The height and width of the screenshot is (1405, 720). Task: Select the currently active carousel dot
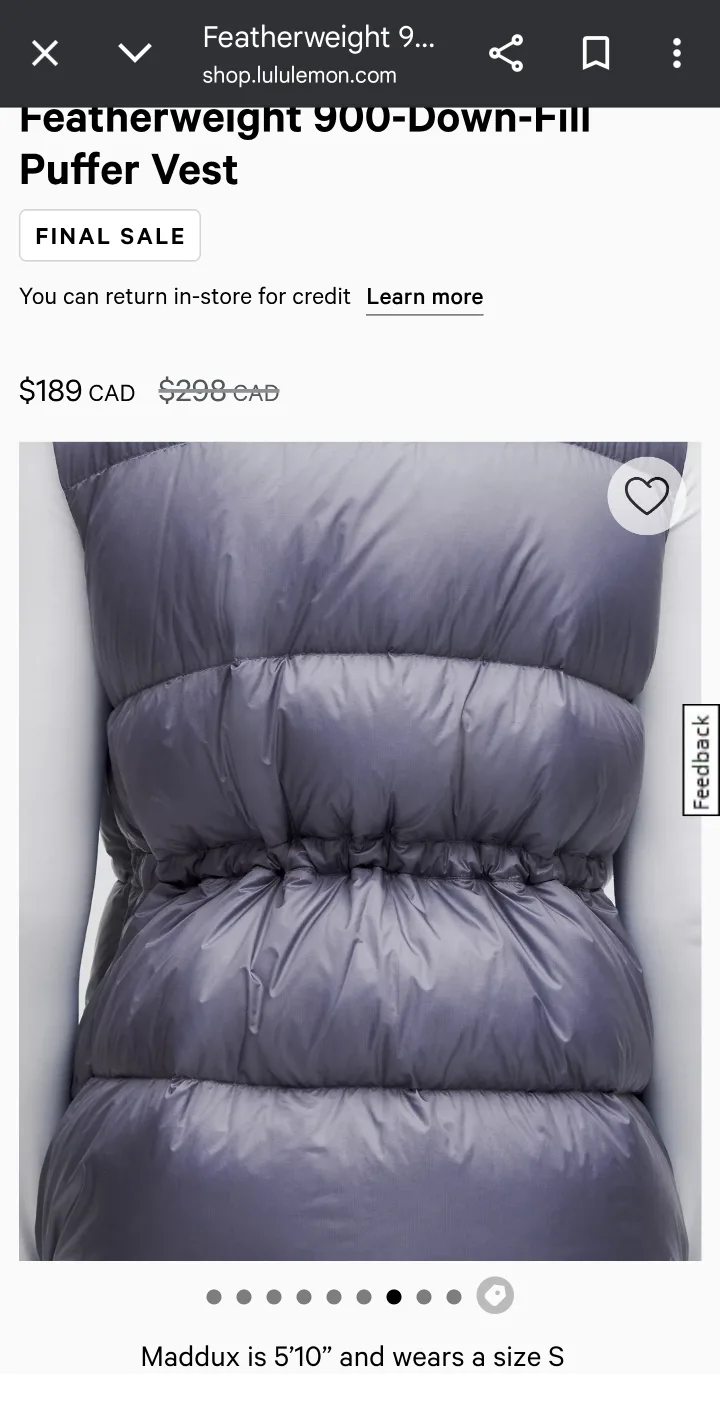coord(393,1295)
